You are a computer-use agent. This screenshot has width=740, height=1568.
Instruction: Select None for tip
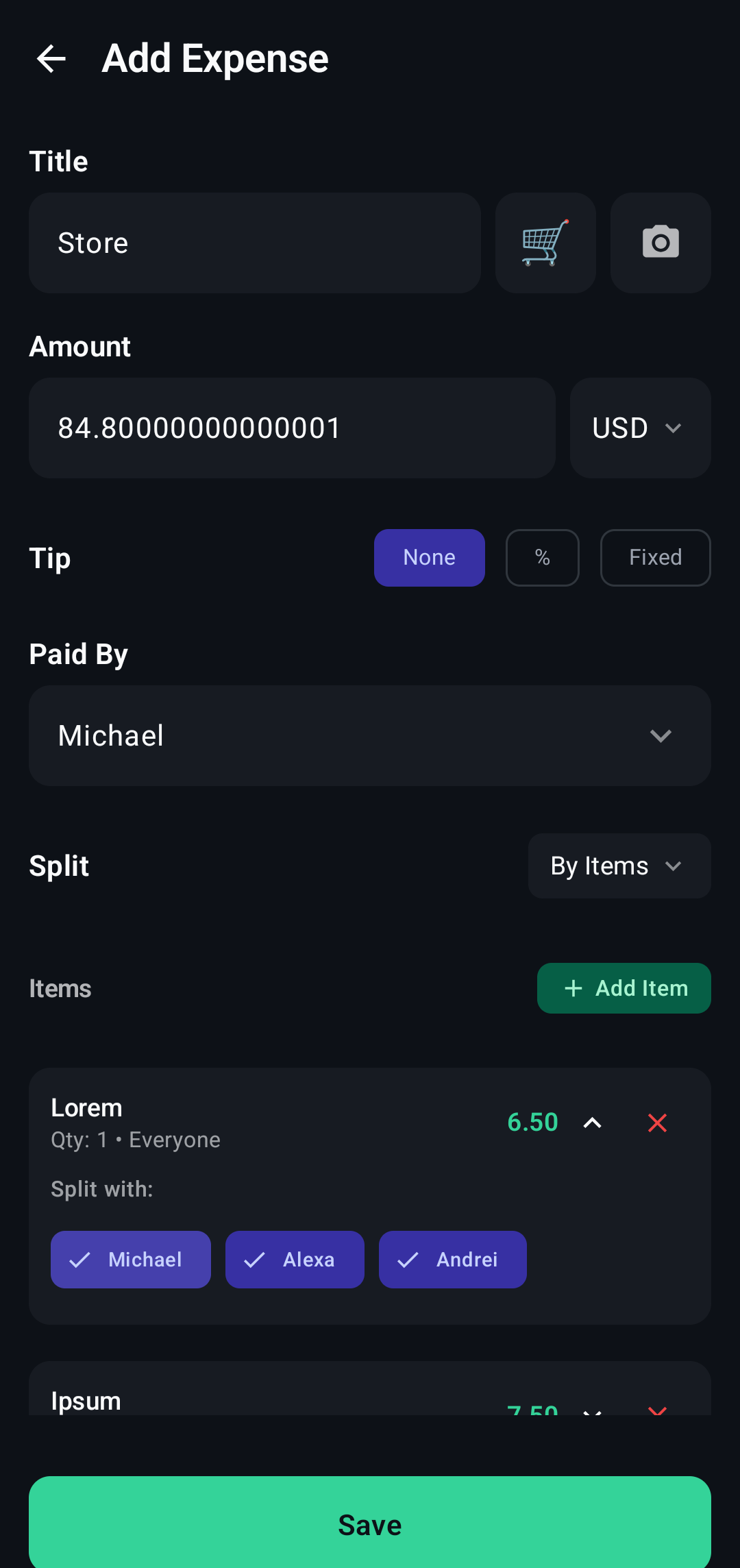click(429, 558)
